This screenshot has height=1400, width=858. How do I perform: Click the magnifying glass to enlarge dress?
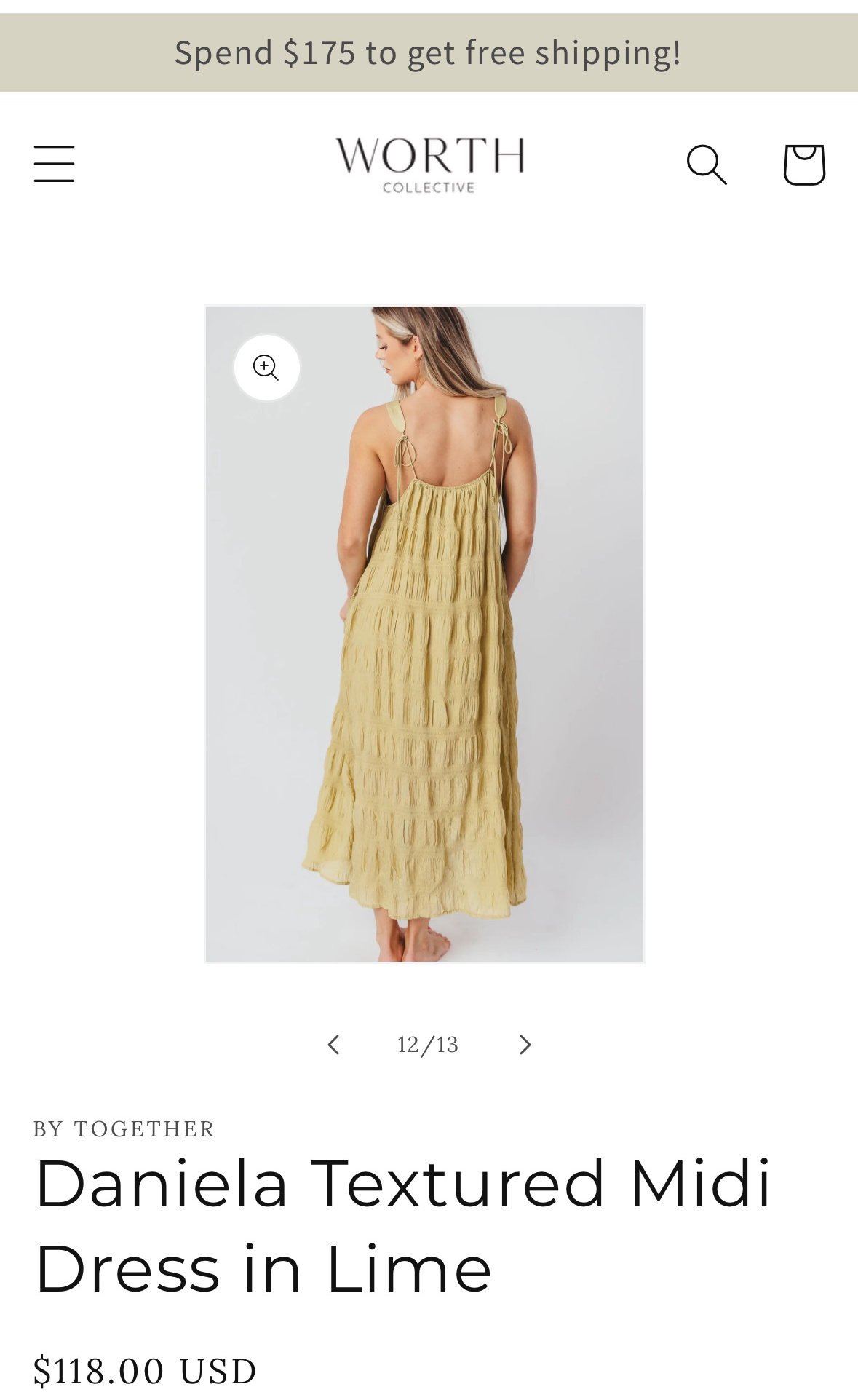pyautogui.click(x=266, y=368)
